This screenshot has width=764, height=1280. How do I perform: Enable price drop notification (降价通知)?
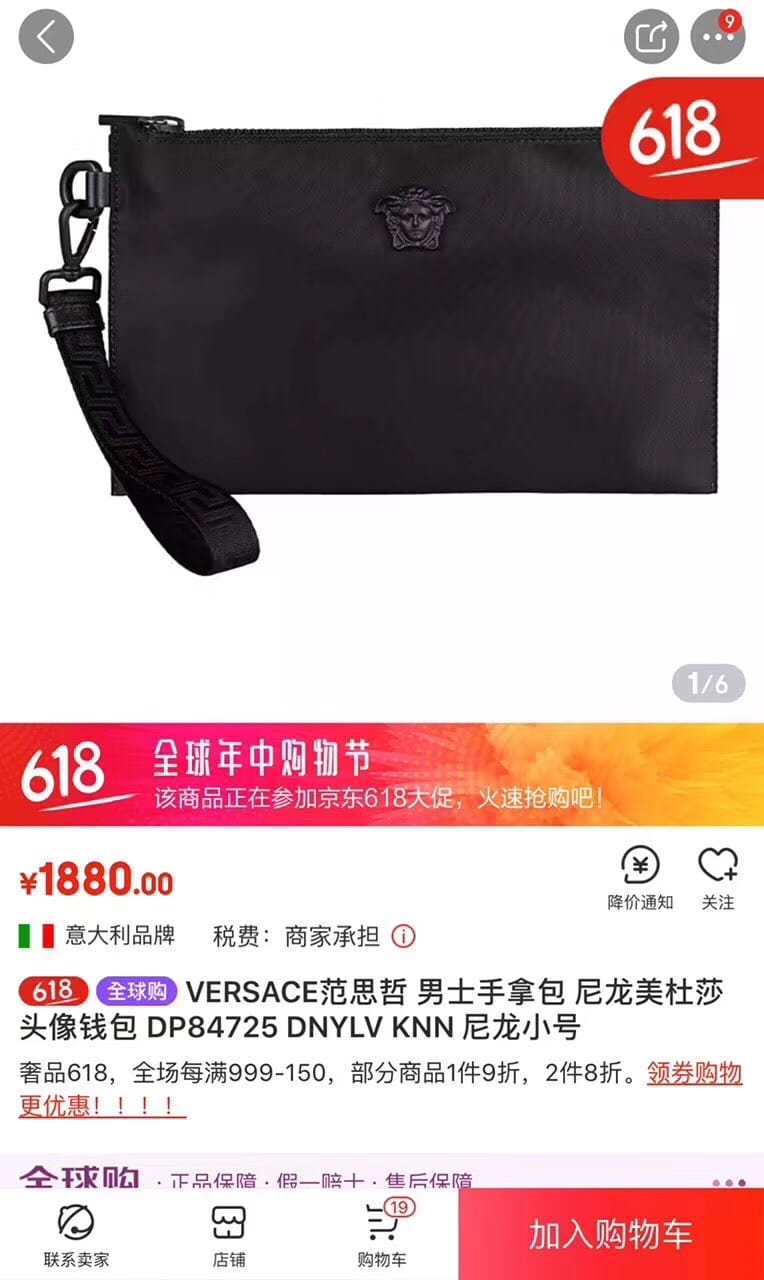(x=640, y=877)
